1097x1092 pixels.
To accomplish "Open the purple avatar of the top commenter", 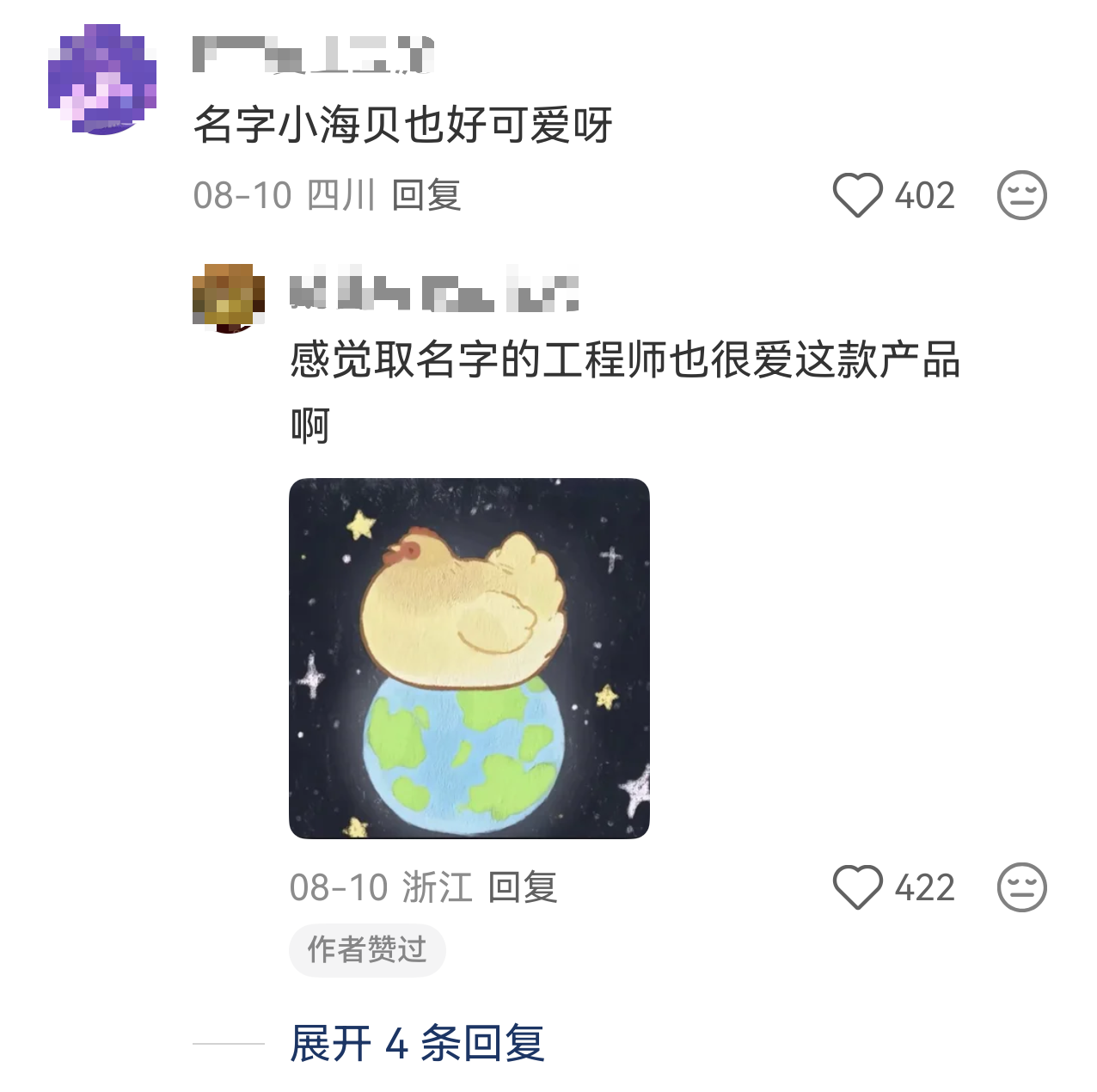I will coord(101,79).
